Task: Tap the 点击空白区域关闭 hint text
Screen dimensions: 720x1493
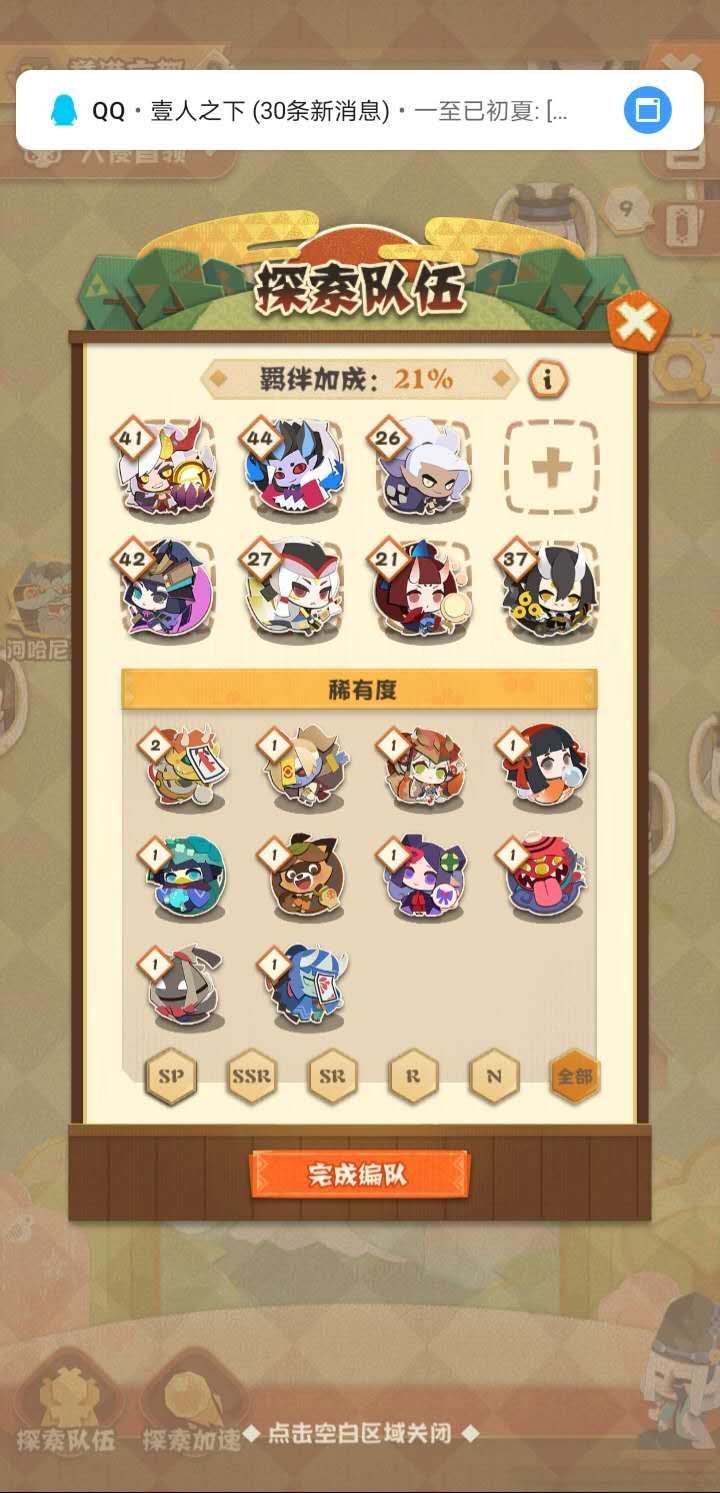Action: click(x=360, y=1431)
